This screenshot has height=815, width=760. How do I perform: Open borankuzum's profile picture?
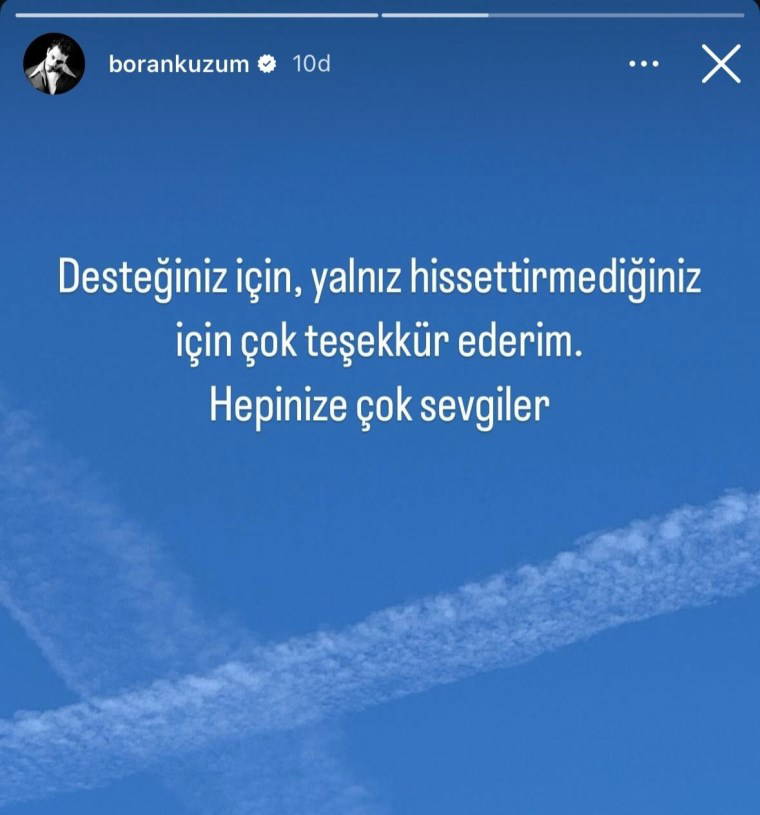click(53, 64)
